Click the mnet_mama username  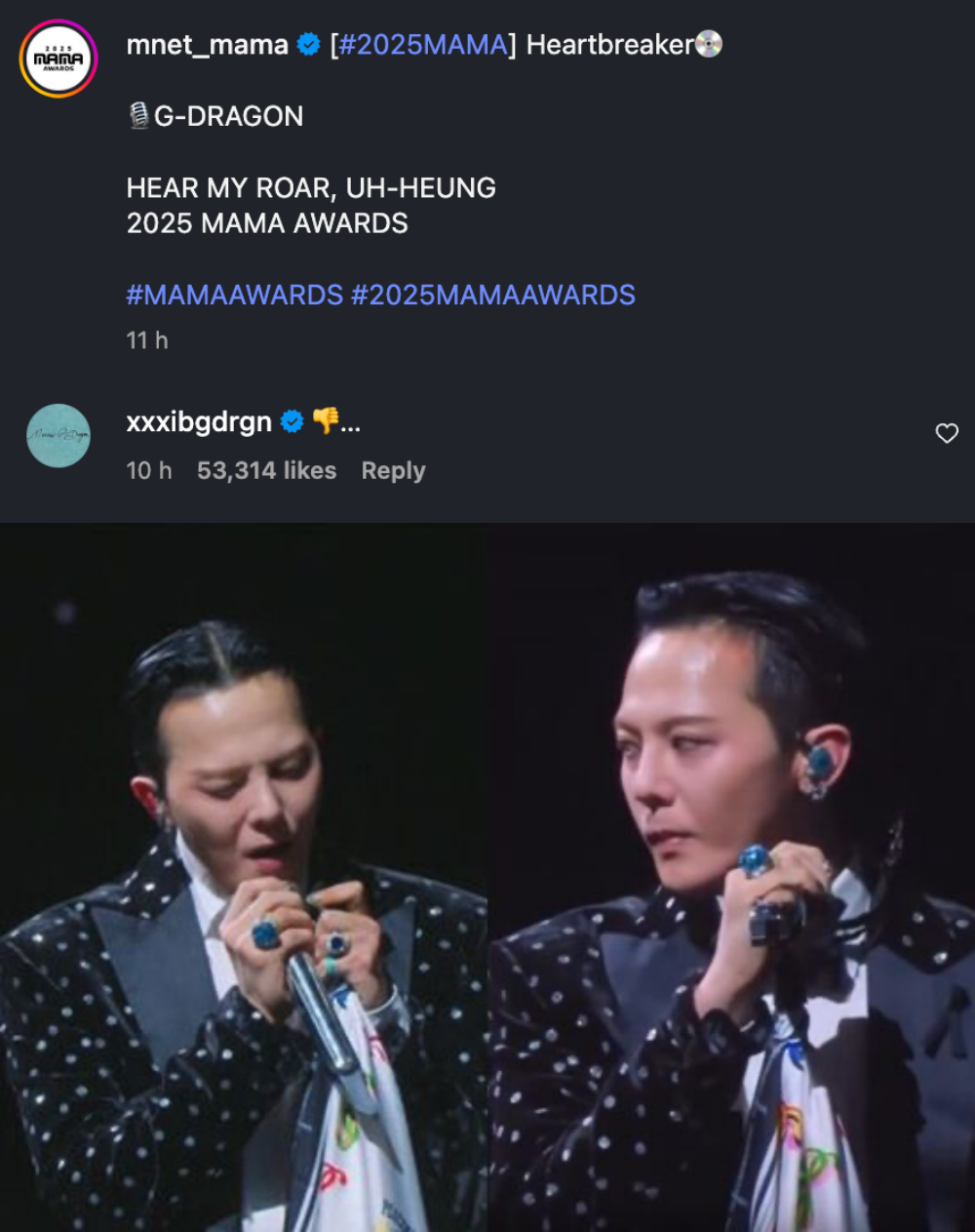pos(207,42)
